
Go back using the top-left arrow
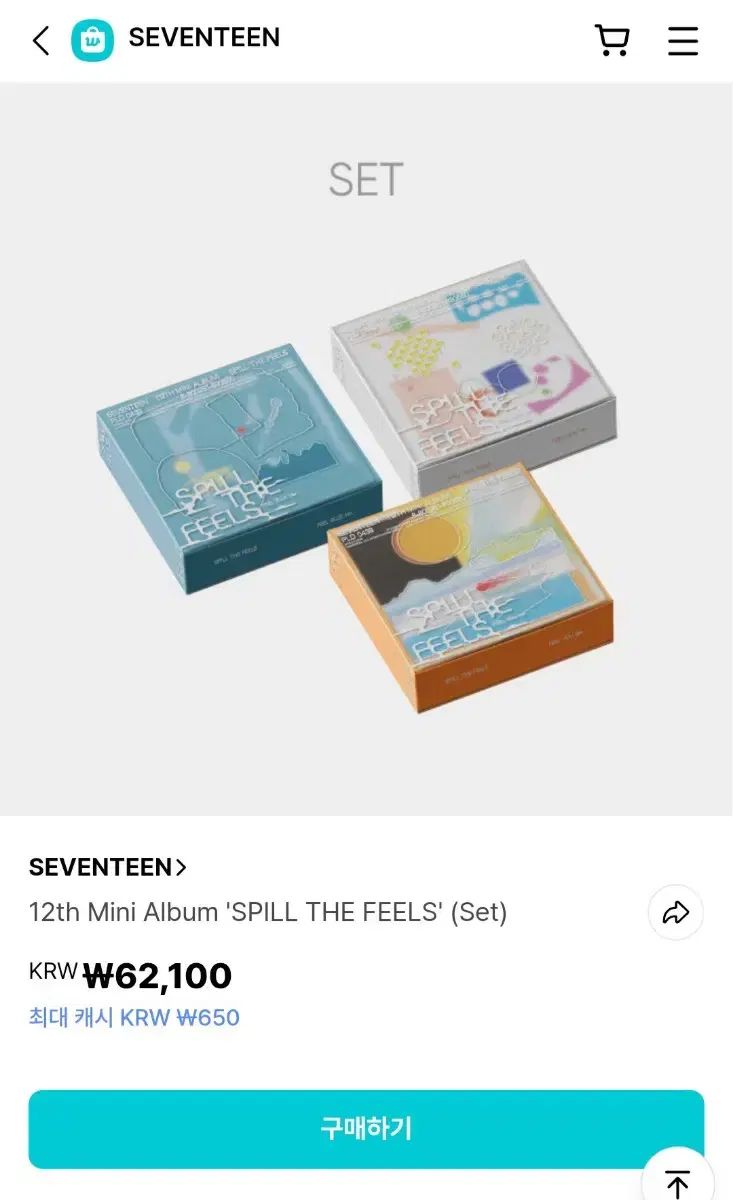point(40,41)
